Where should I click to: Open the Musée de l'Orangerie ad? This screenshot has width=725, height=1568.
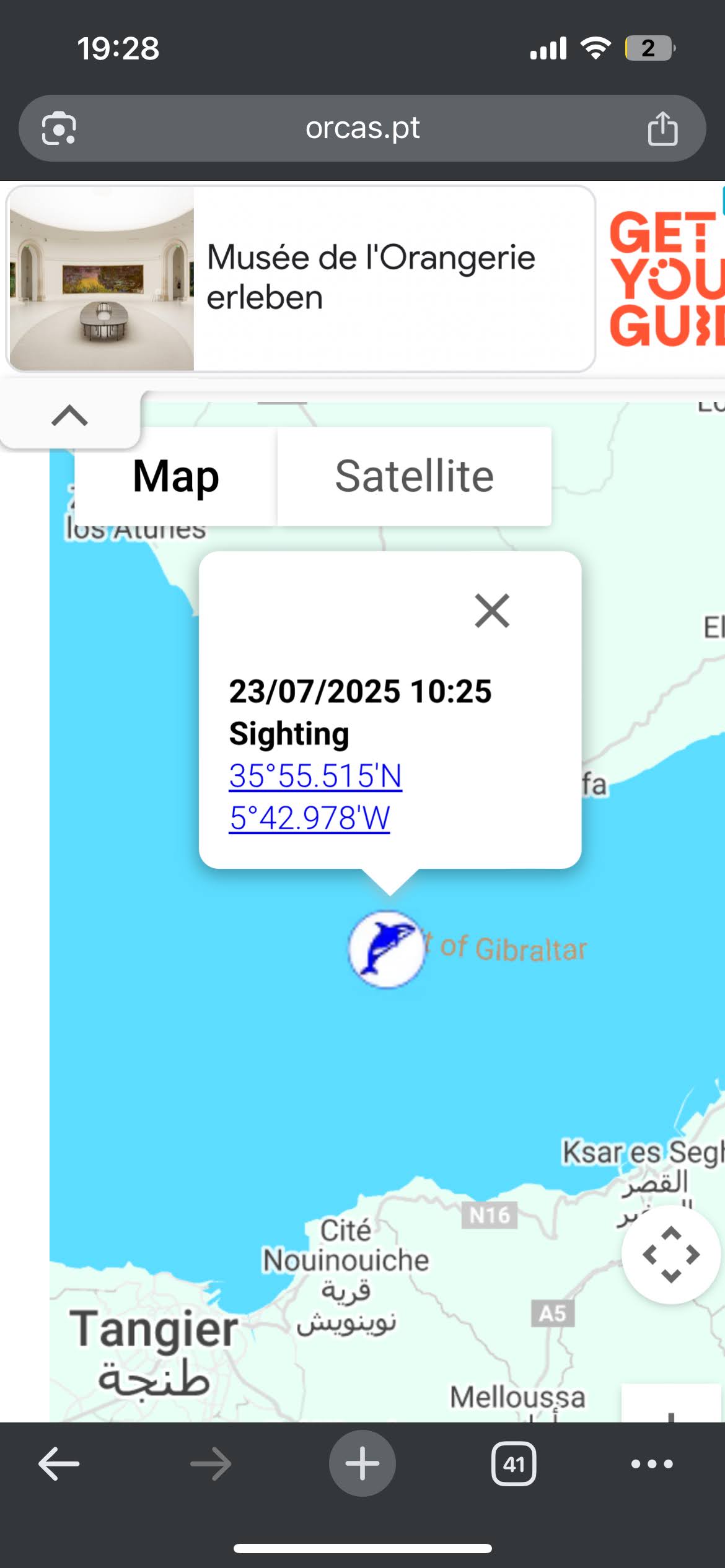tap(301, 279)
